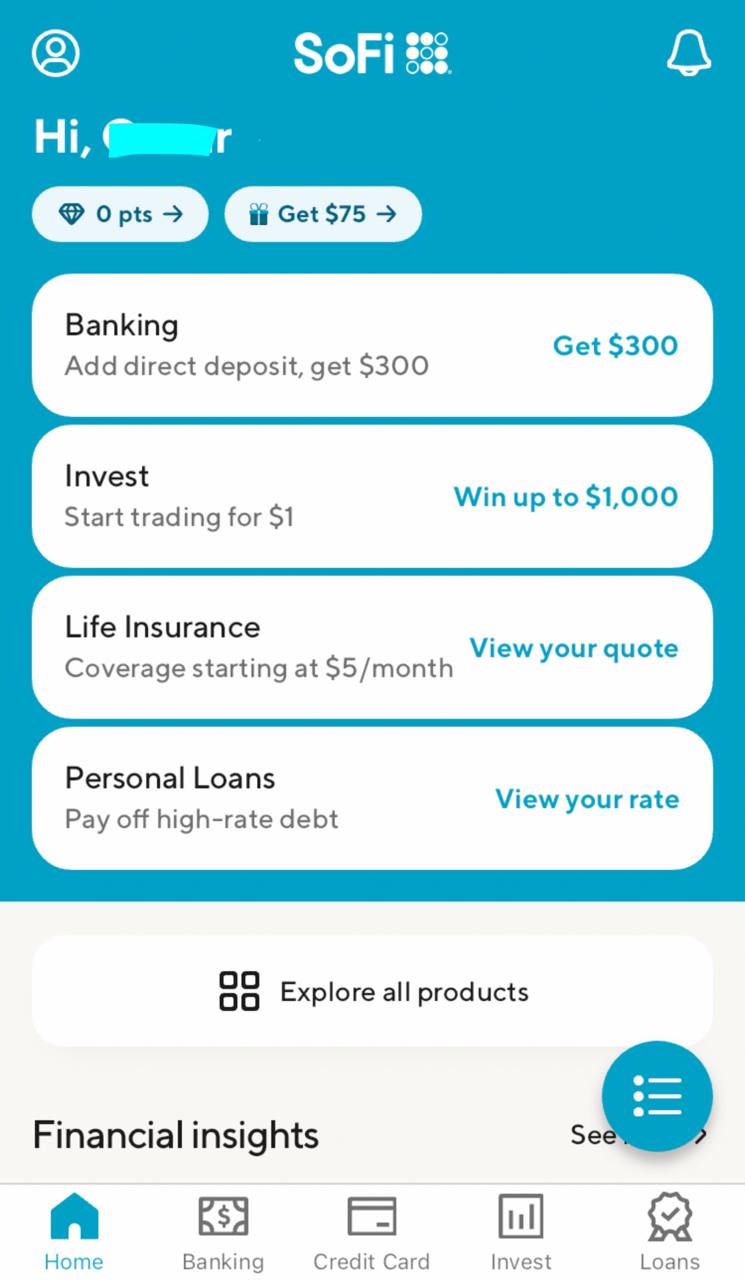The width and height of the screenshot is (745, 1280).
Task: Select the Home tab
Action: tap(74, 1233)
